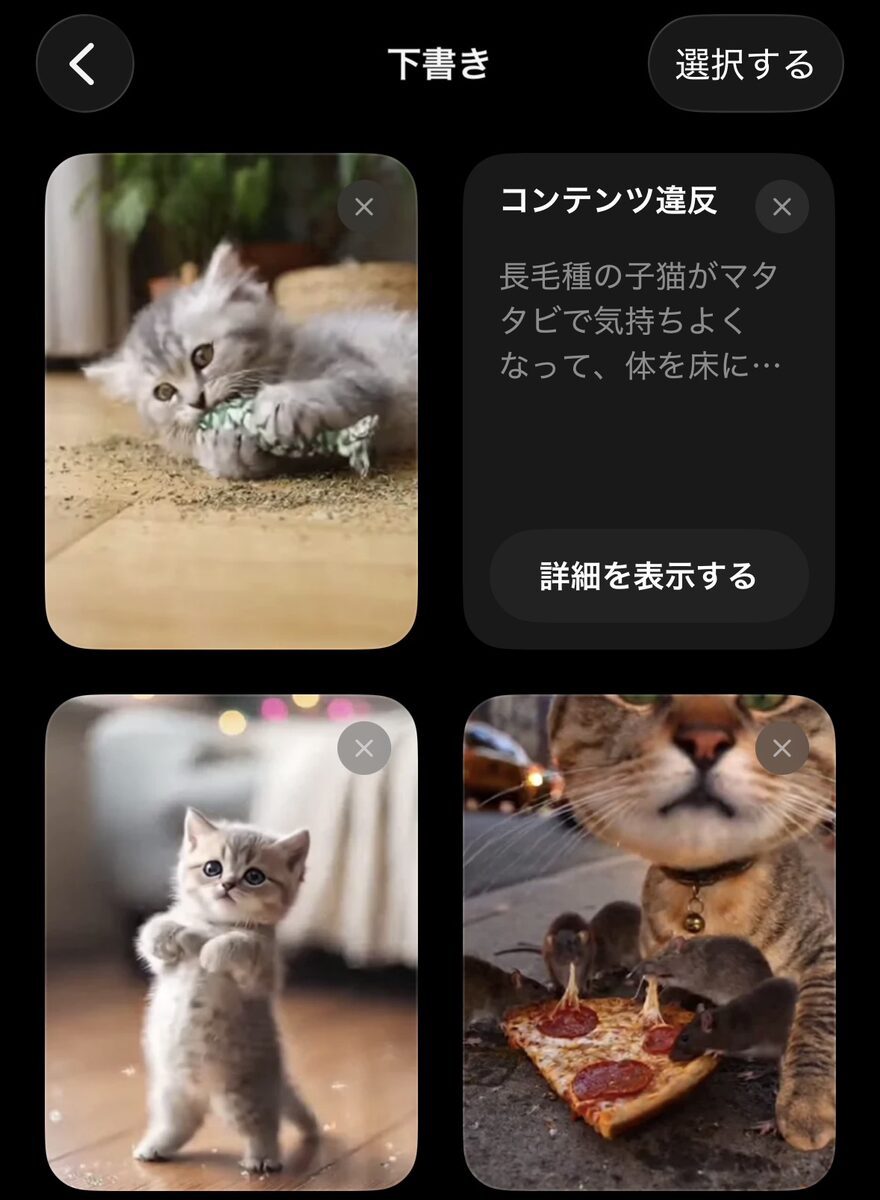The height and width of the screenshot is (1200, 880).
Task: Open the fluffy kitten with fish toy draft
Action: pyautogui.click(x=230, y=420)
